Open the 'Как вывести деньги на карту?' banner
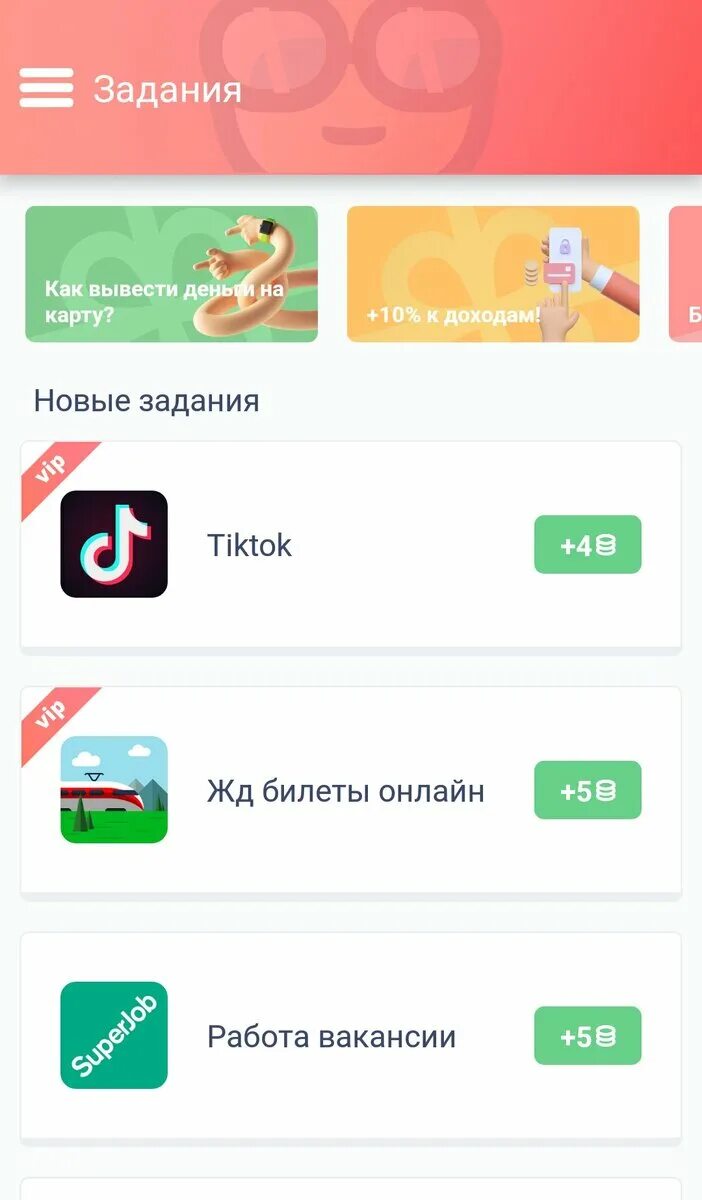This screenshot has width=702, height=1200. (x=171, y=274)
